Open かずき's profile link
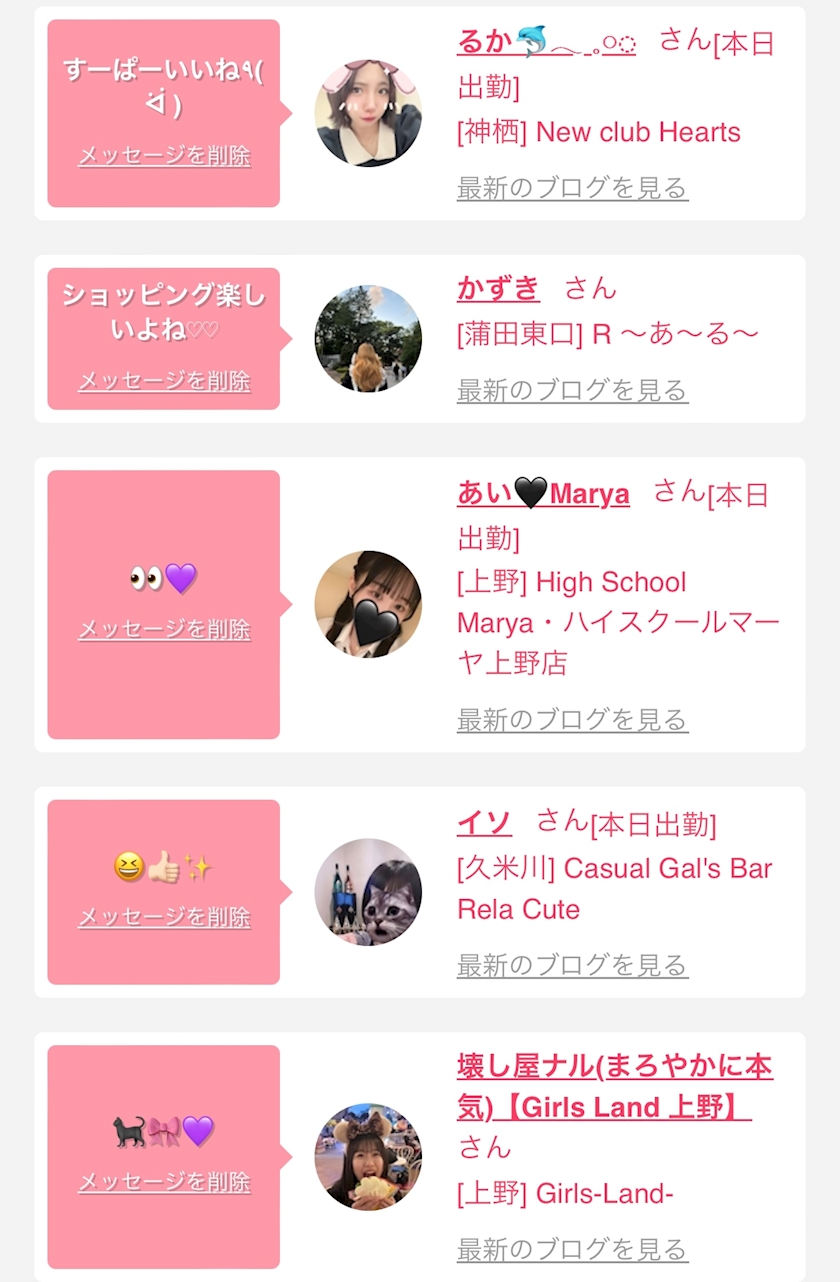 (498, 289)
